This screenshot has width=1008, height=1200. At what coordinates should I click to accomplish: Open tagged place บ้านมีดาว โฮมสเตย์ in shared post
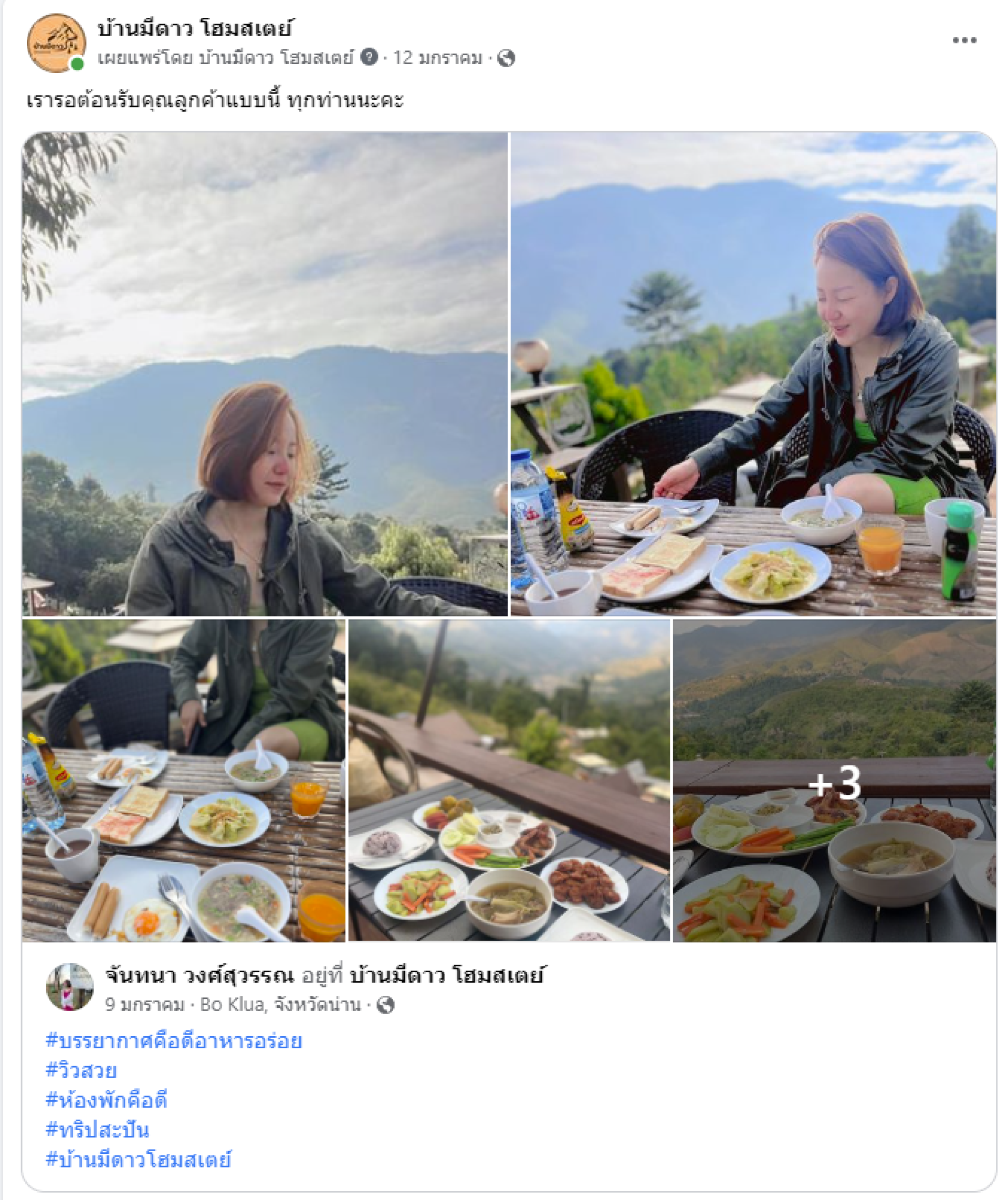[x=446, y=975]
